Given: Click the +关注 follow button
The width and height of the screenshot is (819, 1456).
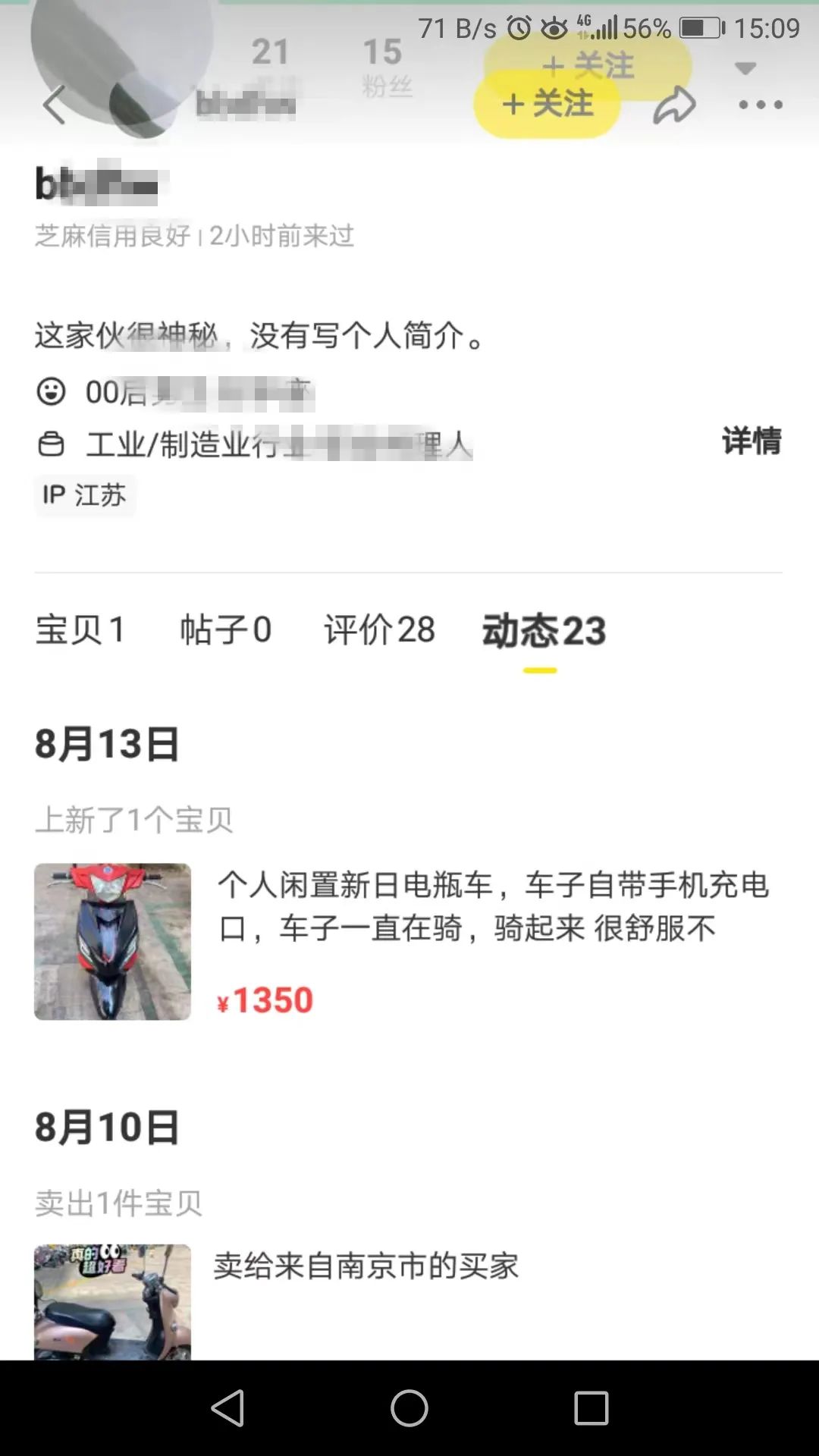Looking at the screenshot, I should (547, 105).
